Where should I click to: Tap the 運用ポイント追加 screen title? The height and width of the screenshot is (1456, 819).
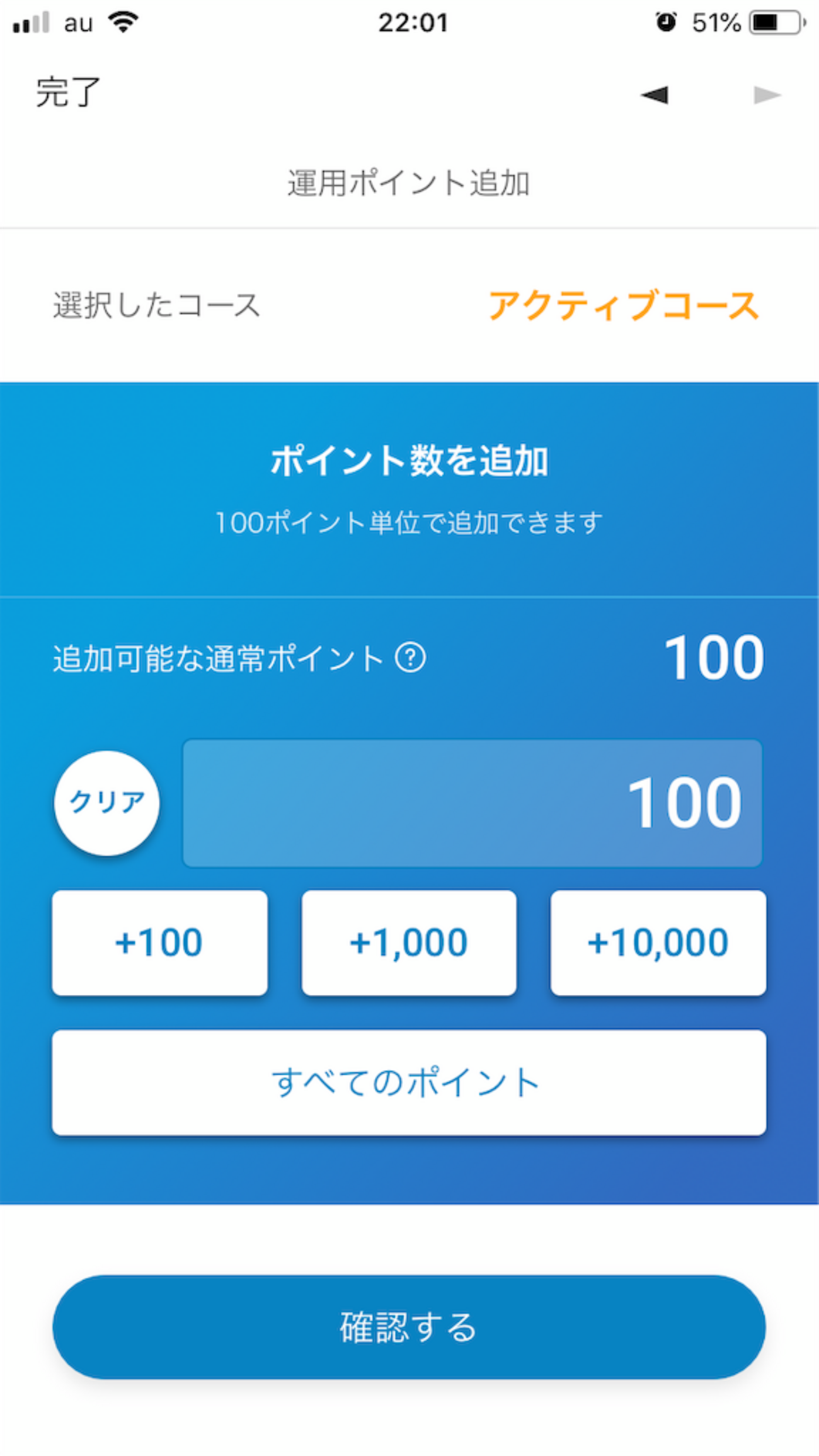pyautogui.click(x=408, y=181)
